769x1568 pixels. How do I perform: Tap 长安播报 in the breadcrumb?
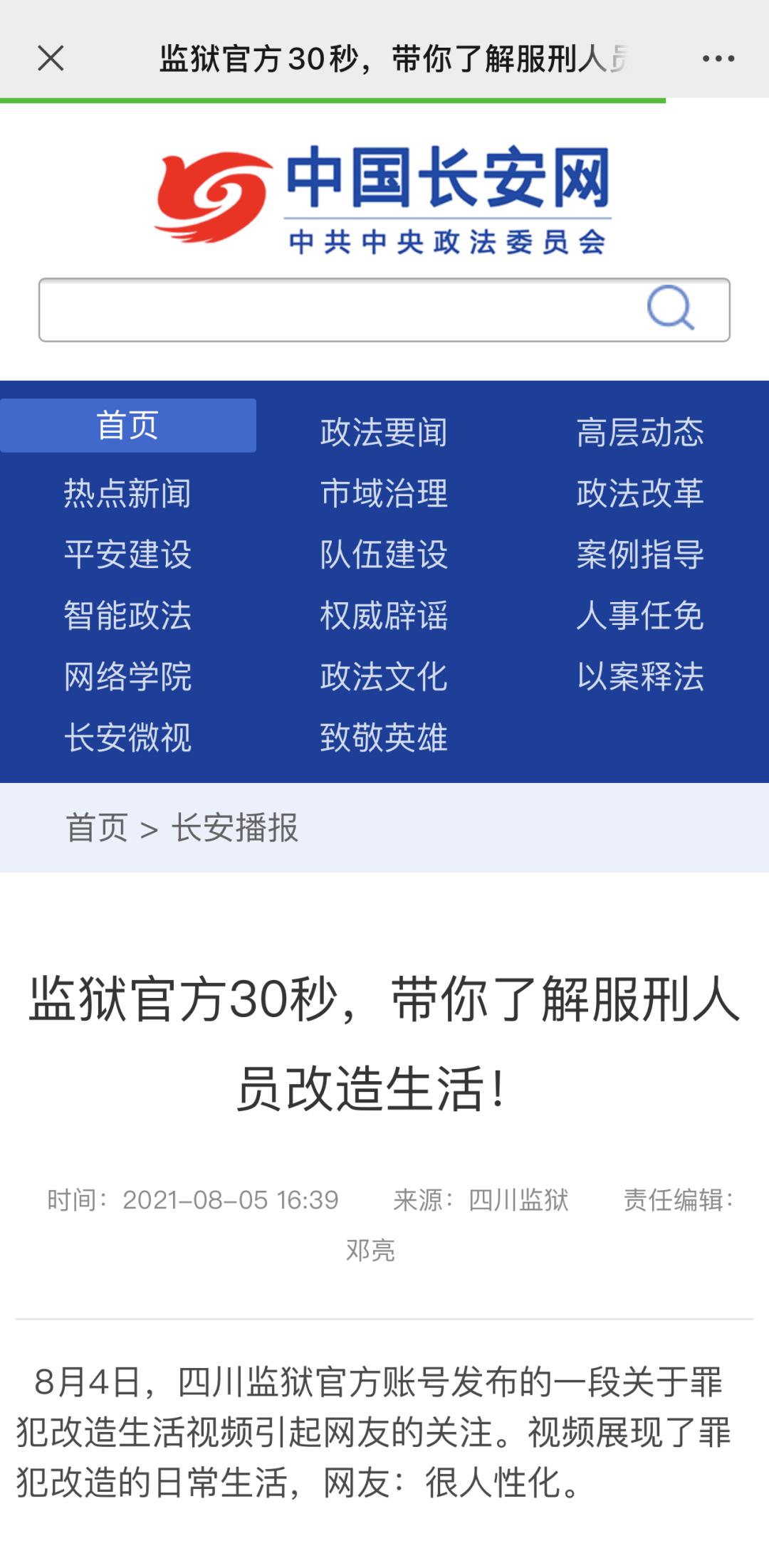click(235, 828)
